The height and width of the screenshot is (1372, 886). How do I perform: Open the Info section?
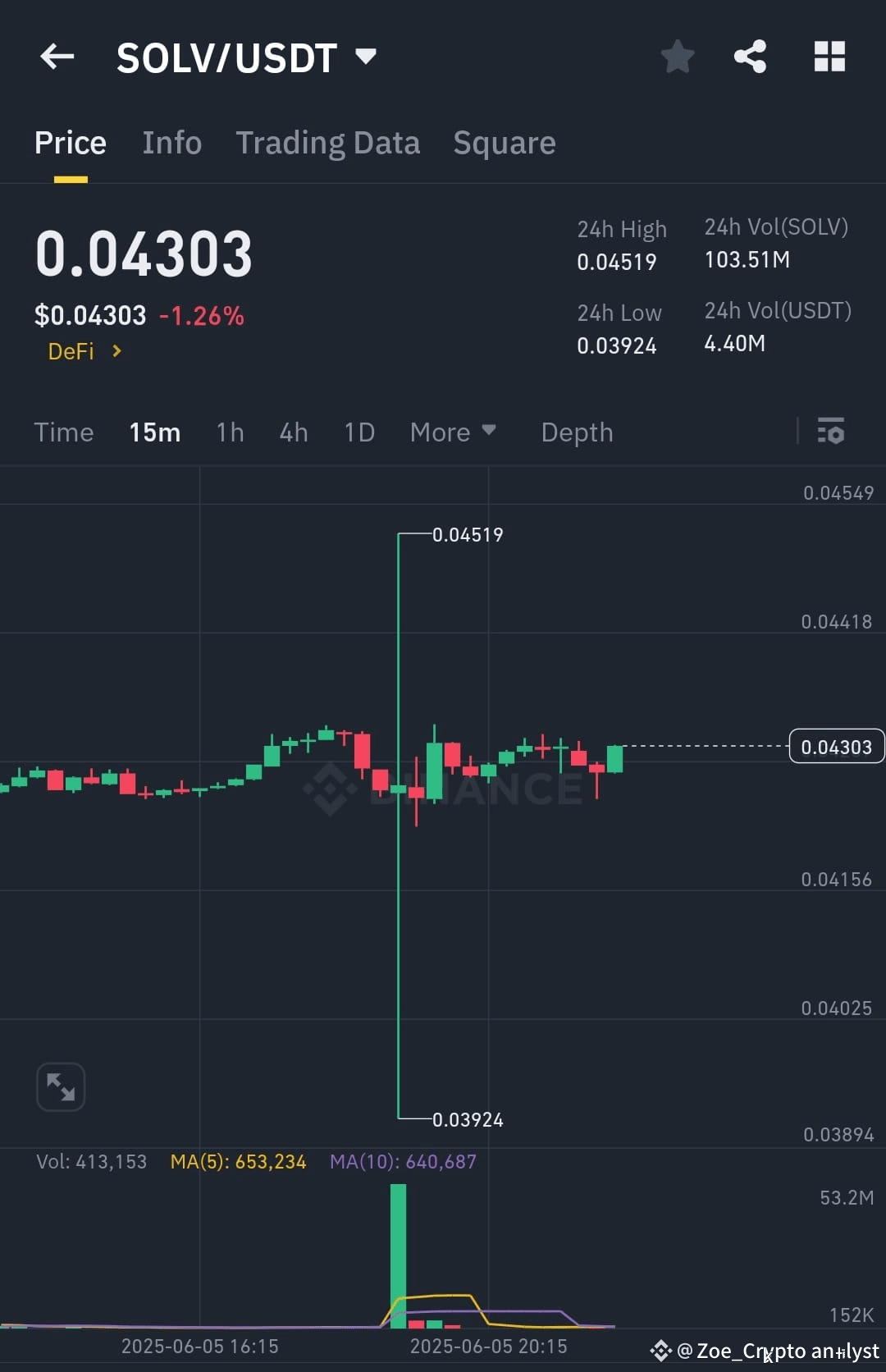[x=172, y=142]
